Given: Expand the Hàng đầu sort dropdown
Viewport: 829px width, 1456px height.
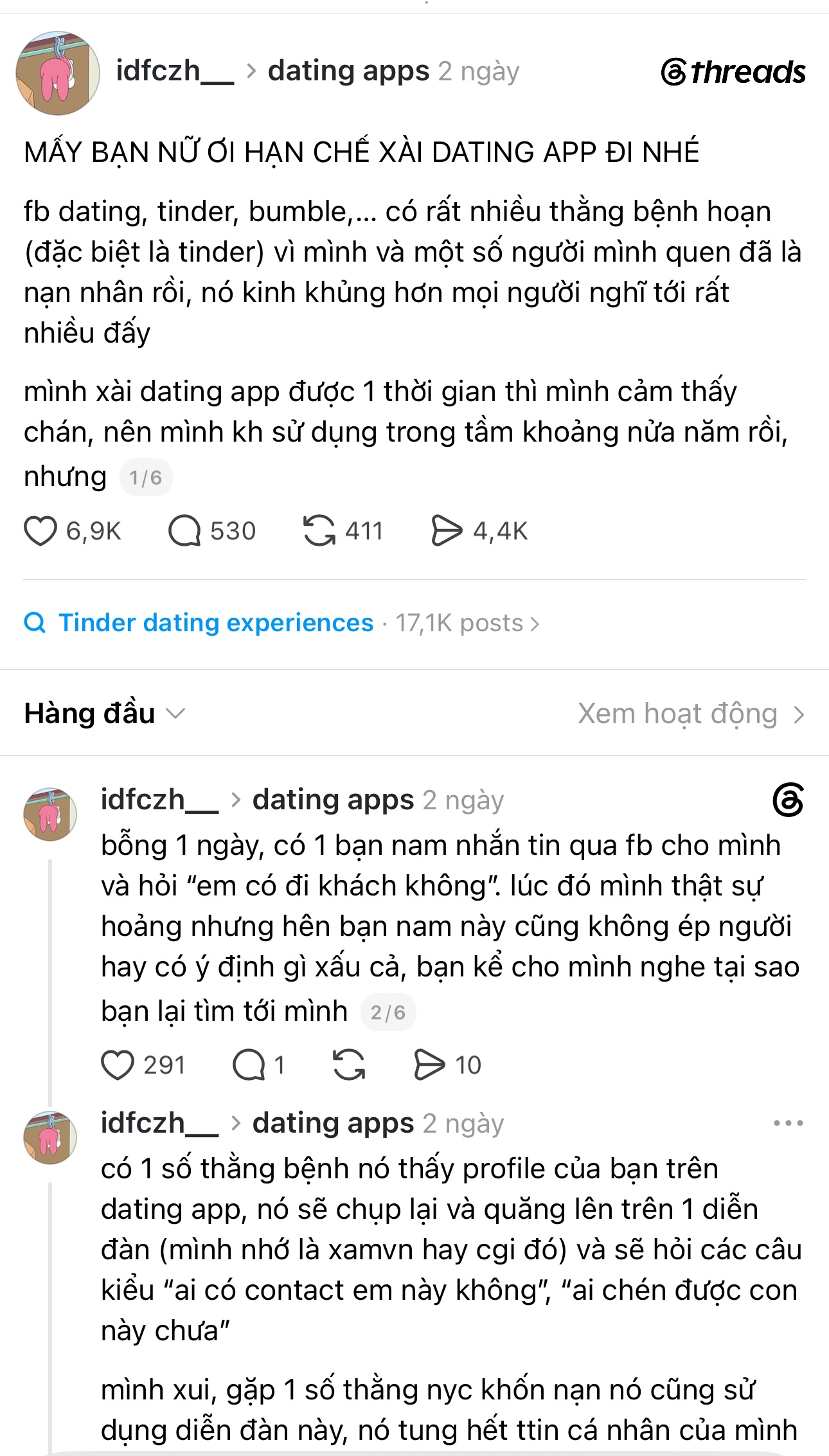Looking at the screenshot, I should coord(105,714).
